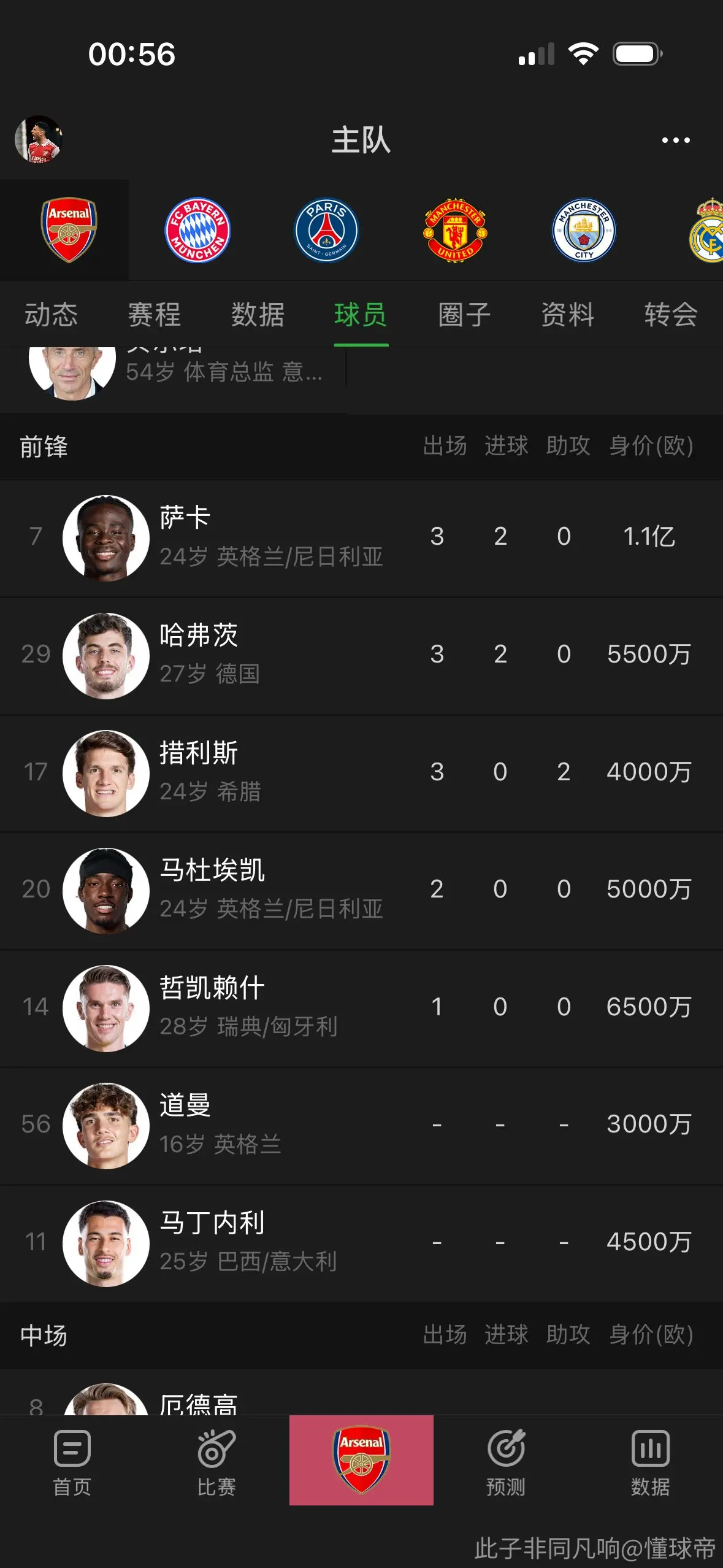This screenshot has width=723, height=1568.
Task: Switch to the 转会 tab
Action: click(671, 315)
